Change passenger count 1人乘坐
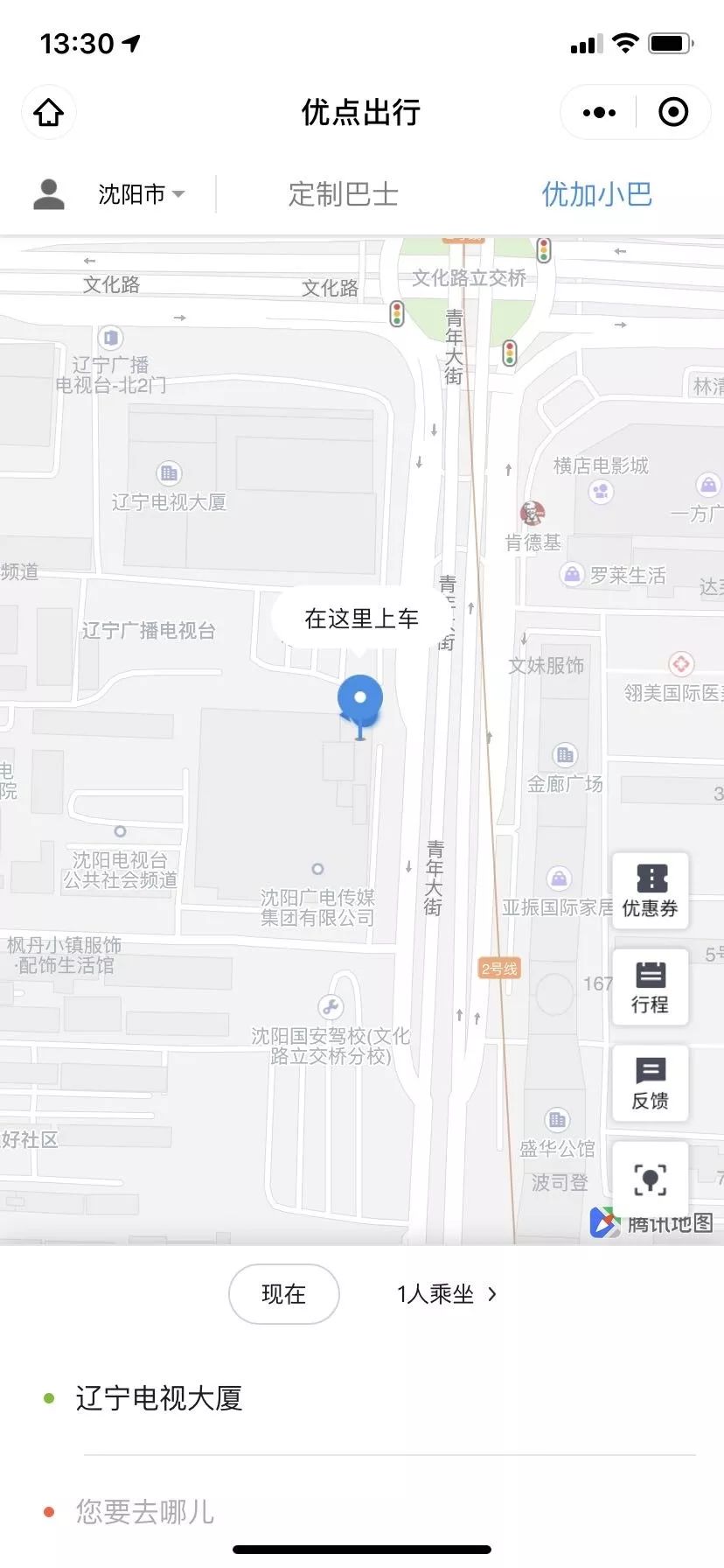 click(x=446, y=1294)
